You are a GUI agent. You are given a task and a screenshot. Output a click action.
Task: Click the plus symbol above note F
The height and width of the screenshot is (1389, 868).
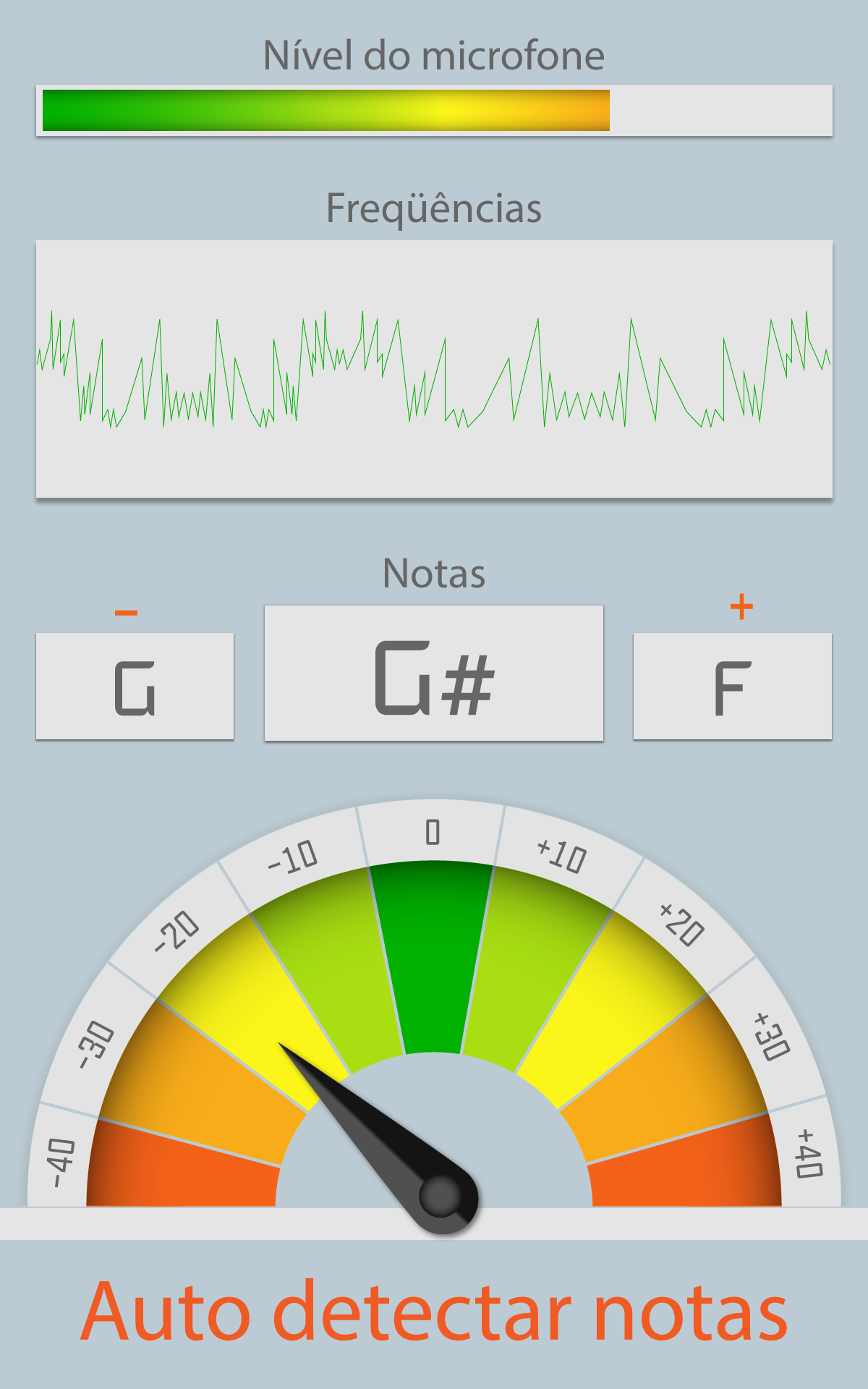coord(740,608)
